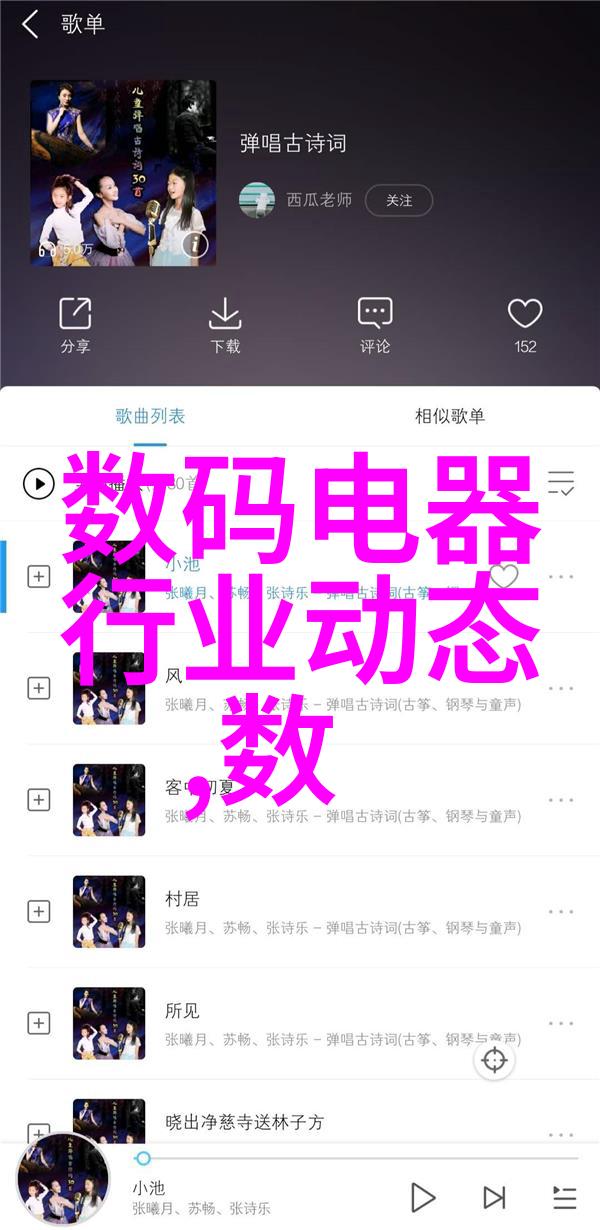Viewport: 600px width, 1230px height.
Task: Go back from the 歌单 page
Action: [30, 25]
